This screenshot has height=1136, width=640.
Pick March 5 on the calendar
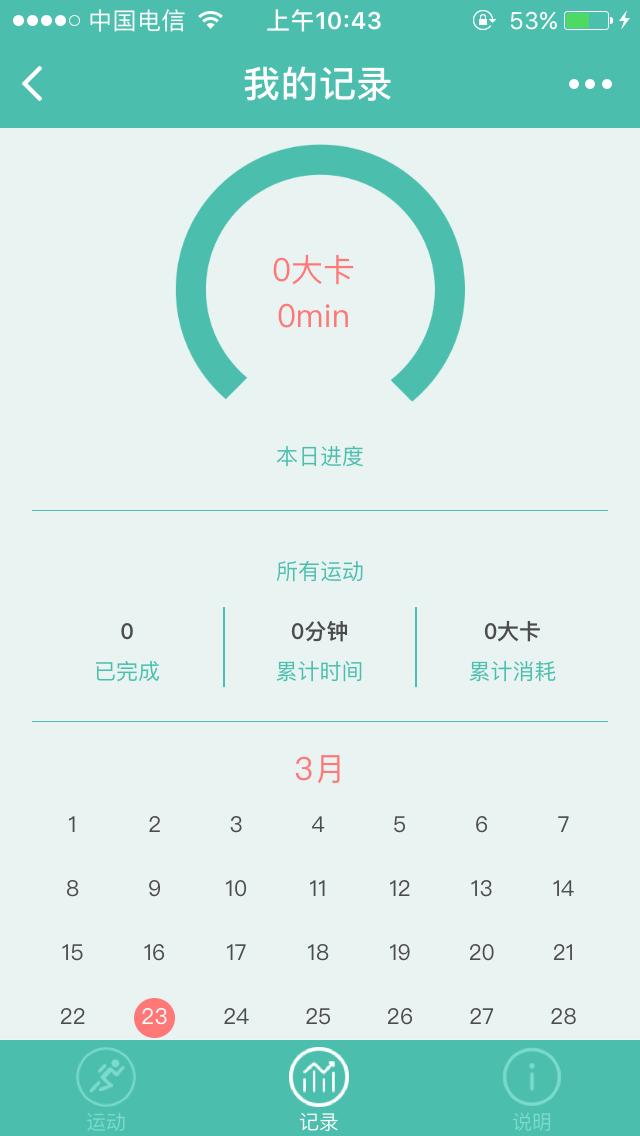tap(400, 825)
